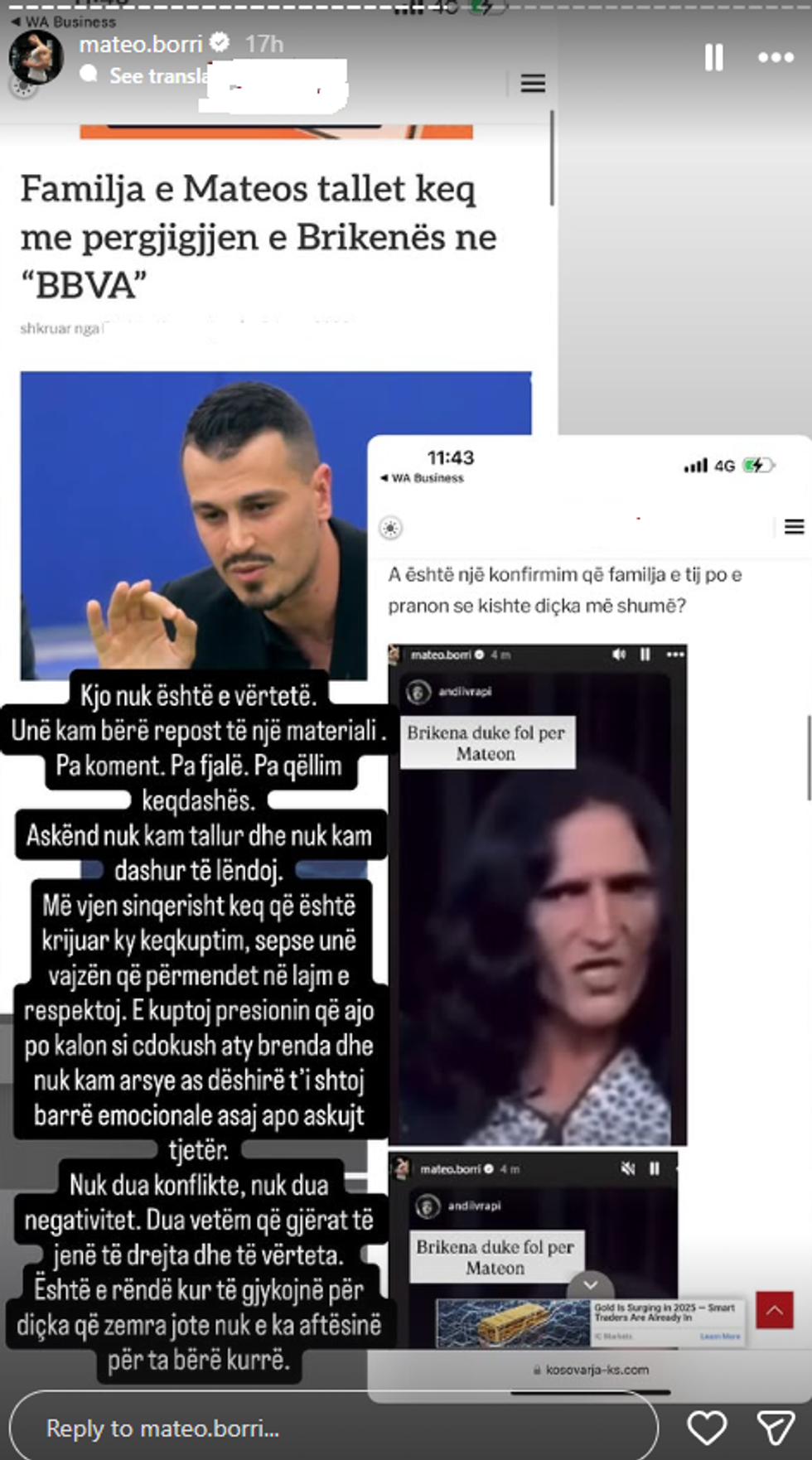Image resolution: width=812 pixels, height=1460 pixels.
Task: Pause the story playback
Action: [713, 57]
